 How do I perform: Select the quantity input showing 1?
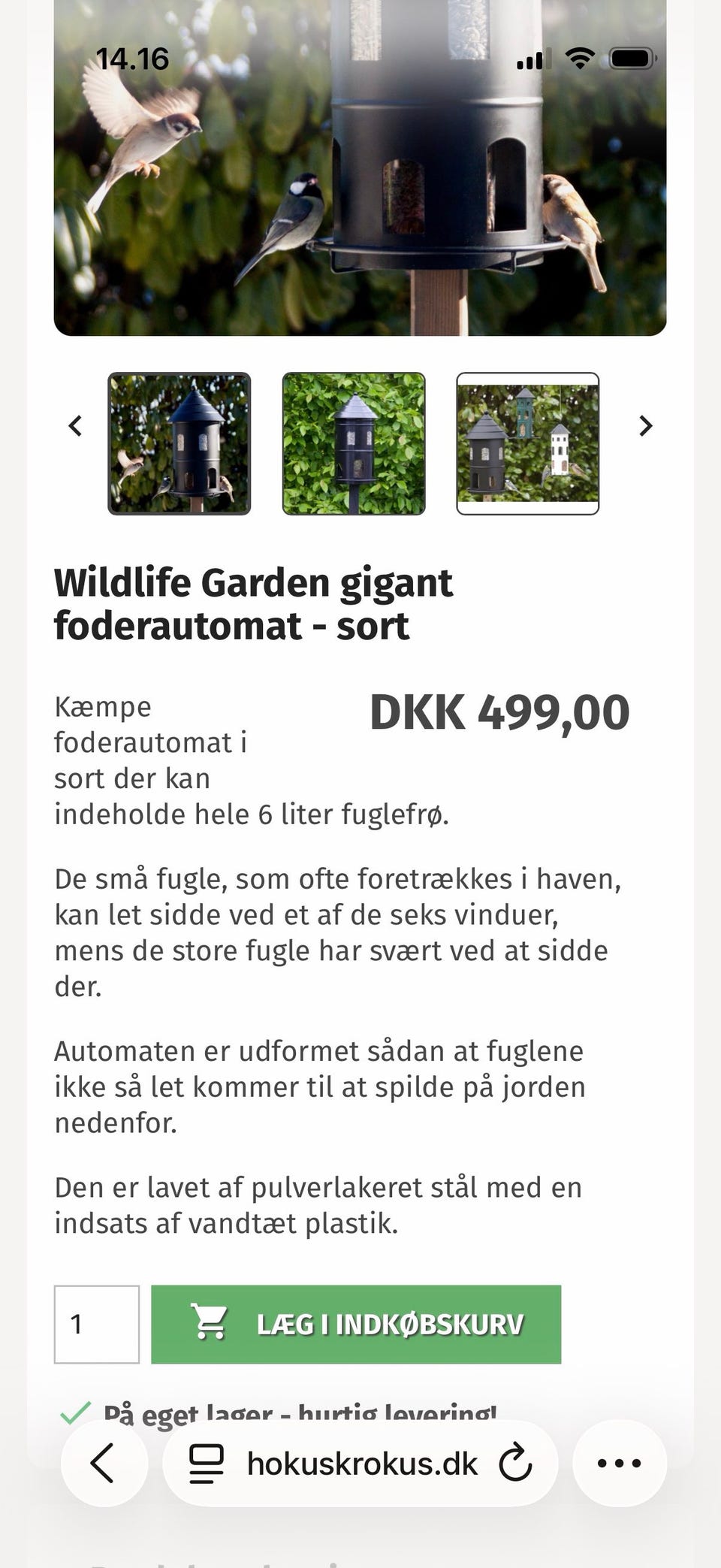(x=98, y=1325)
